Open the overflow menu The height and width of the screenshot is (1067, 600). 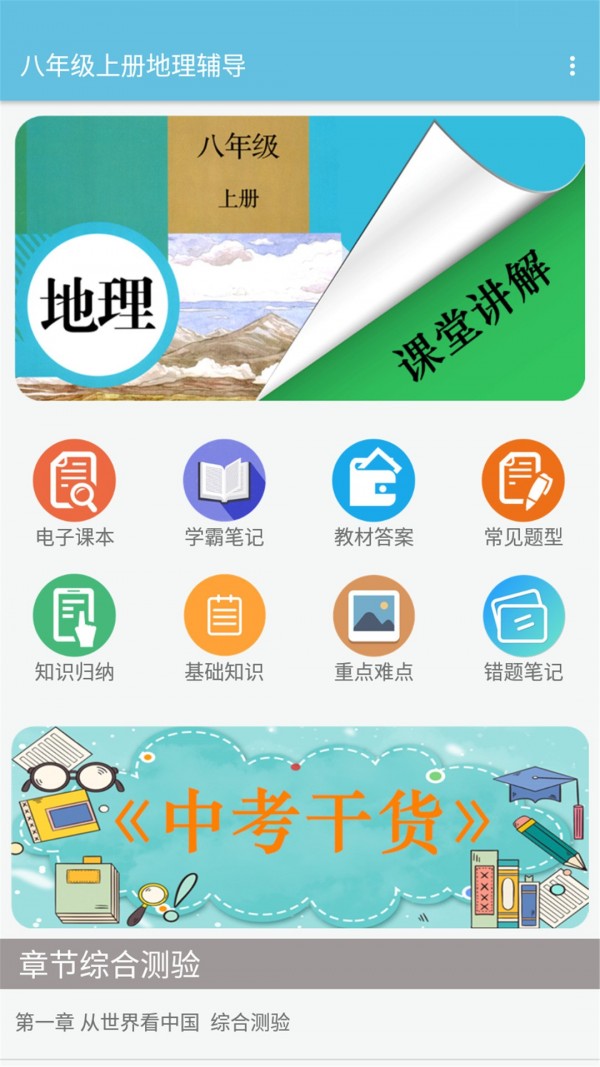point(572,66)
